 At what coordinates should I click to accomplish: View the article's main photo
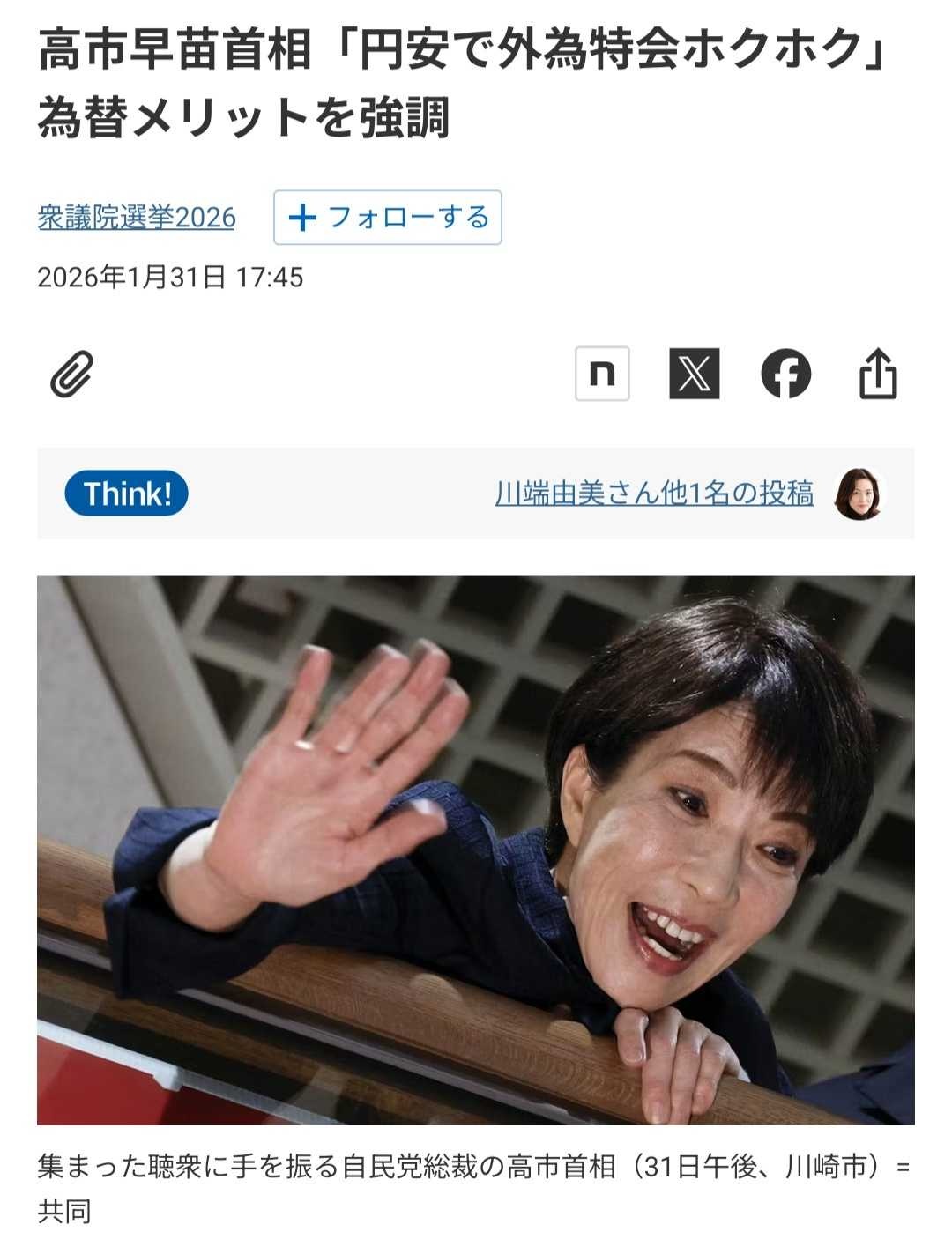pyautogui.click(x=476, y=850)
